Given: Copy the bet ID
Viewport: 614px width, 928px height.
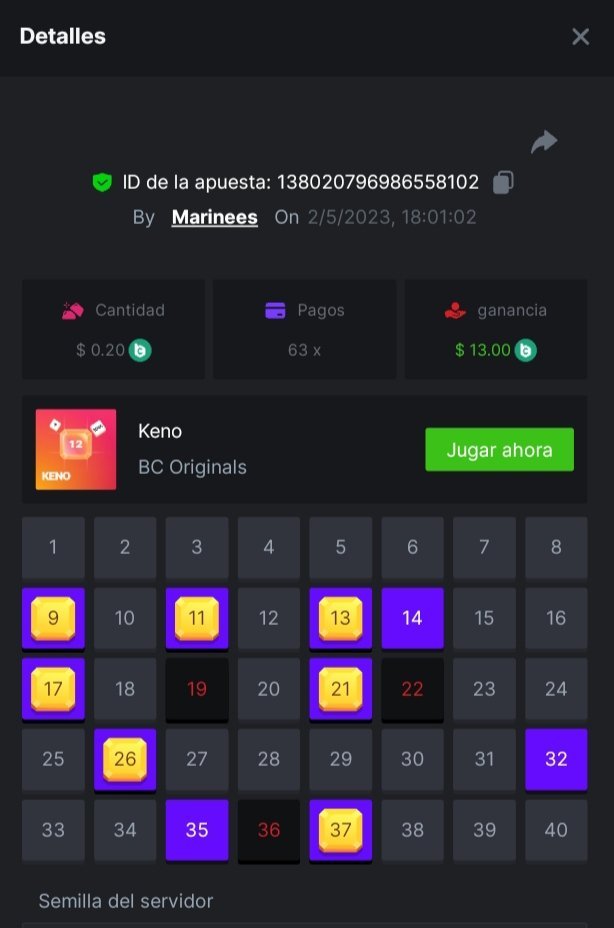Looking at the screenshot, I should click(504, 183).
